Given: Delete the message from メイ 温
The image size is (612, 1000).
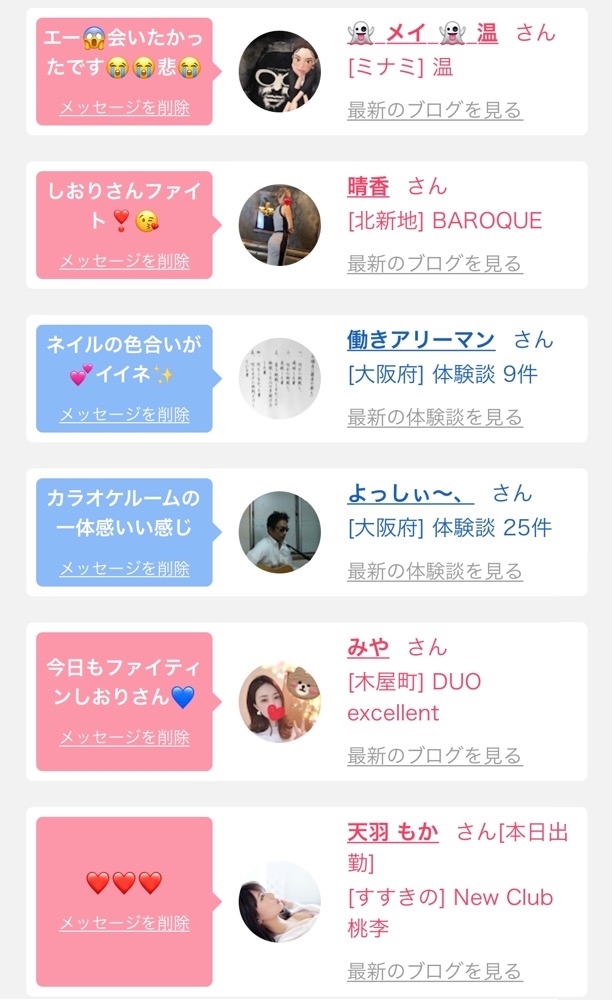Looking at the screenshot, I should (x=124, y=108).
